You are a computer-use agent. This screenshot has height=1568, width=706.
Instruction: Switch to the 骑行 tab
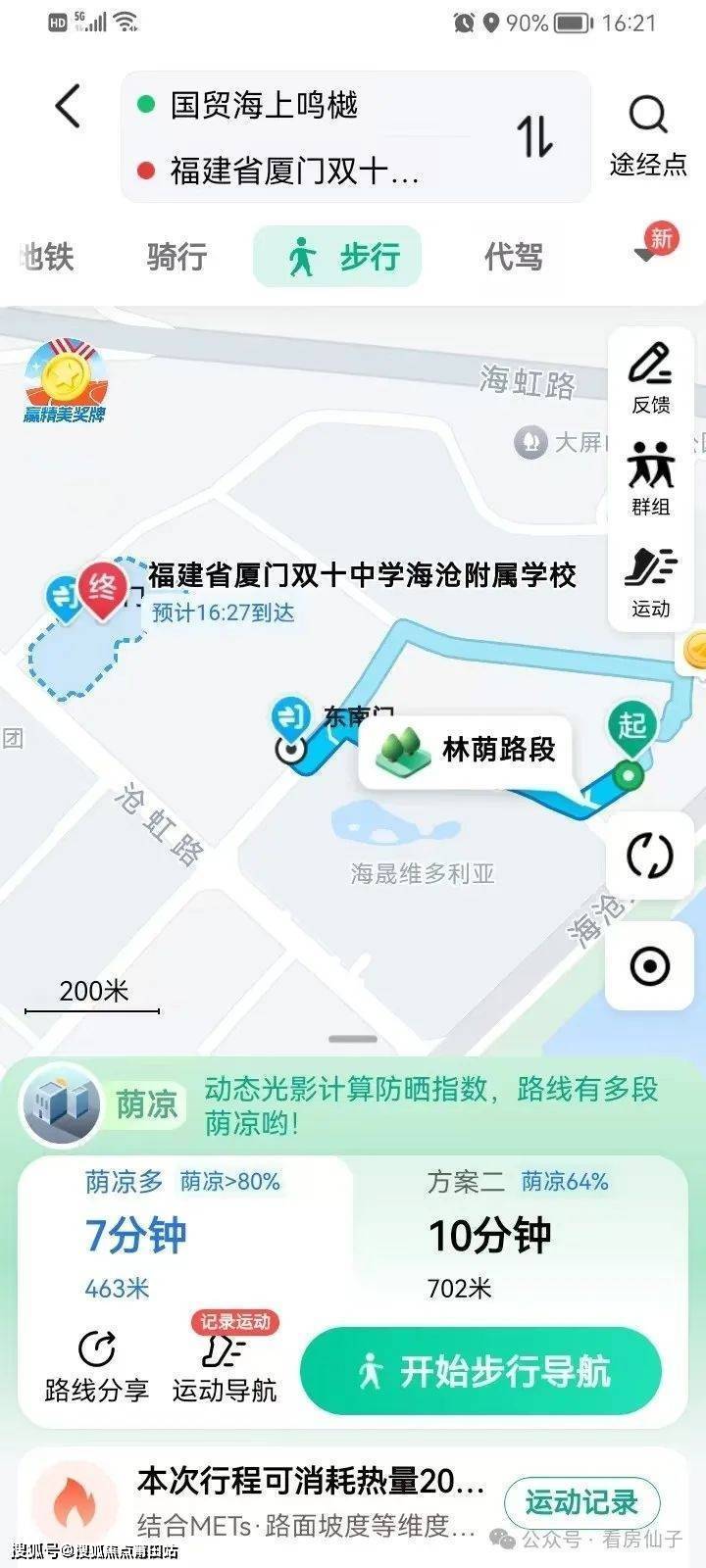click(x=176, y=257)
